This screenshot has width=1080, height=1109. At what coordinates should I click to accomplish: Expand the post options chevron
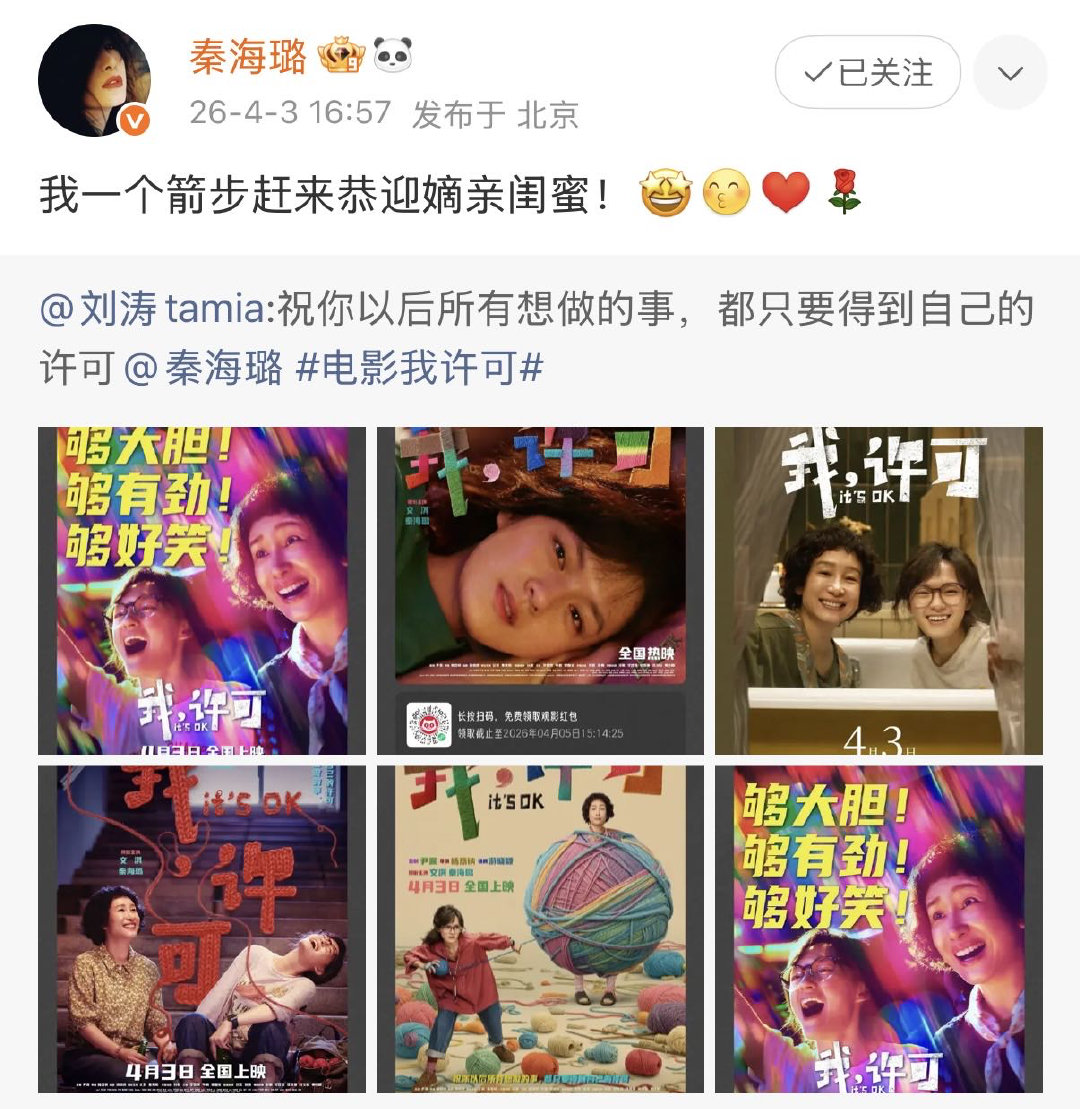(x=1011, y=72)
